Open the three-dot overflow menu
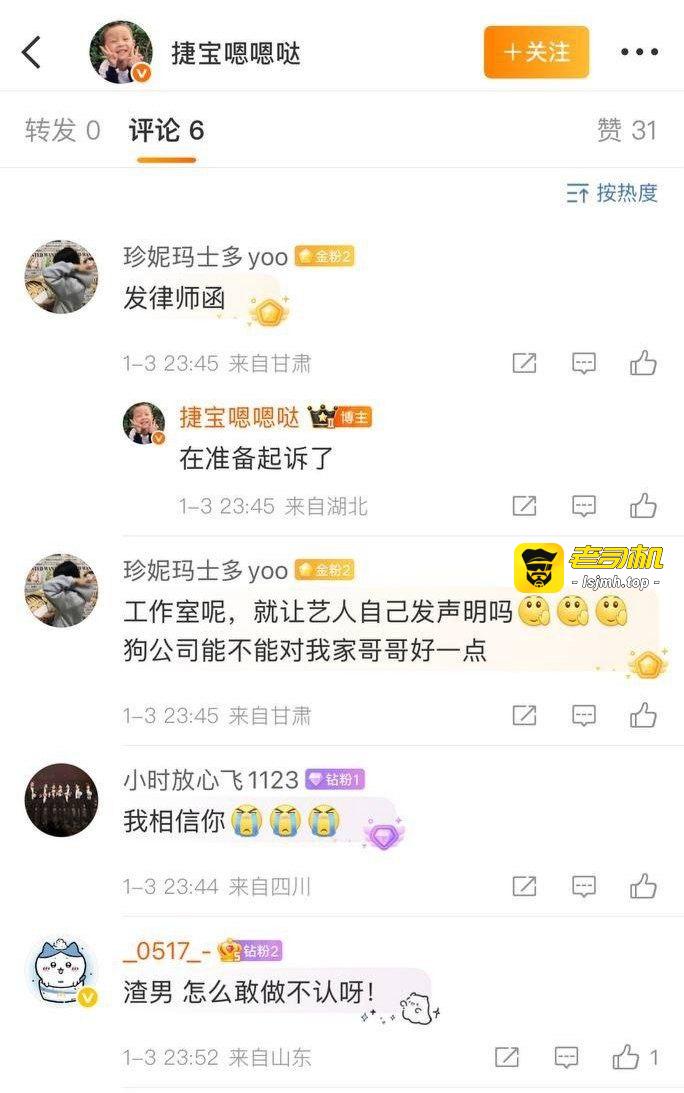Viewport: 684px width, 1093px height. pos(639,52)
